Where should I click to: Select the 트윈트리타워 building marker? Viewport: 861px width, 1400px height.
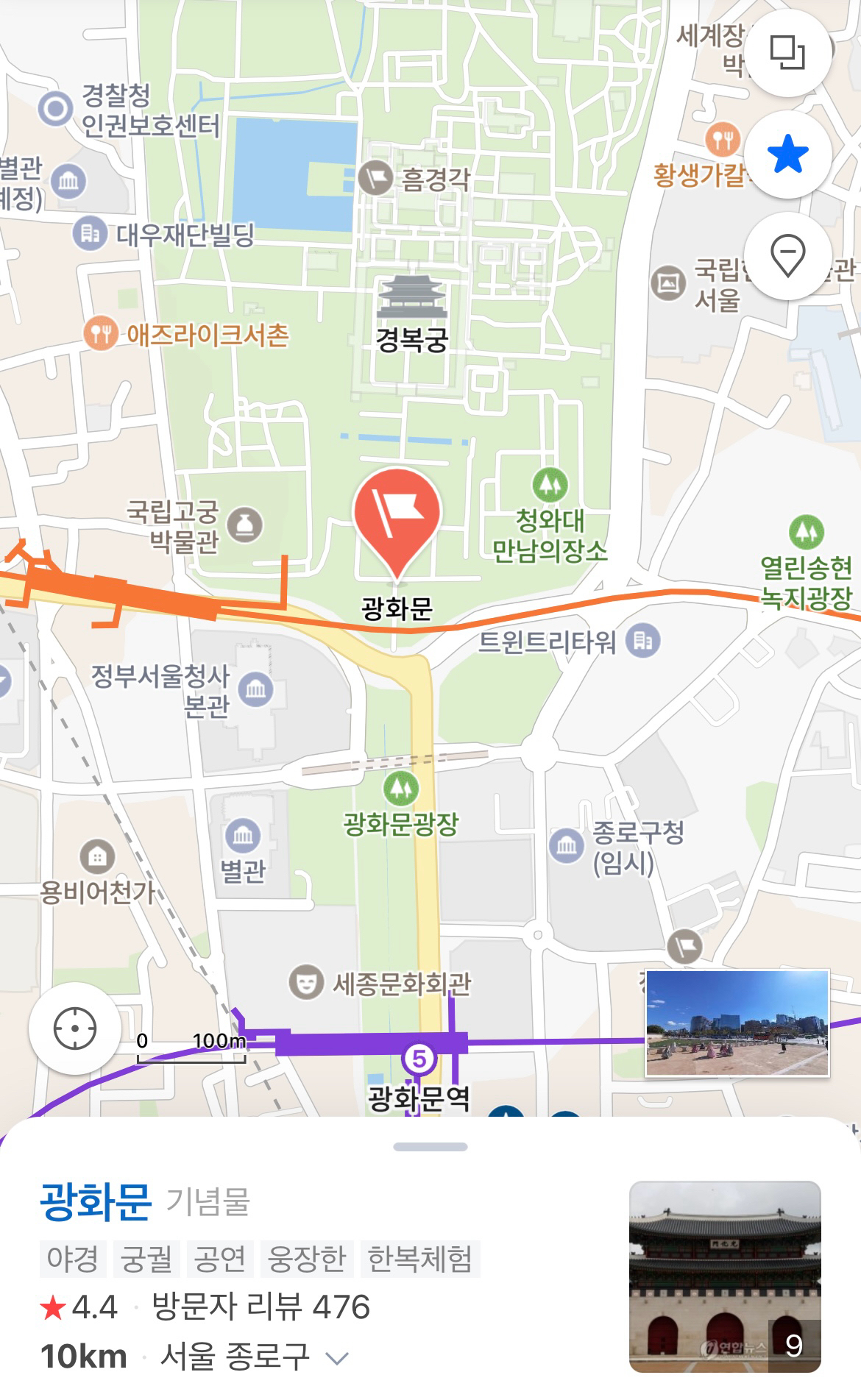pyautogui.click(x=642, y=641)
